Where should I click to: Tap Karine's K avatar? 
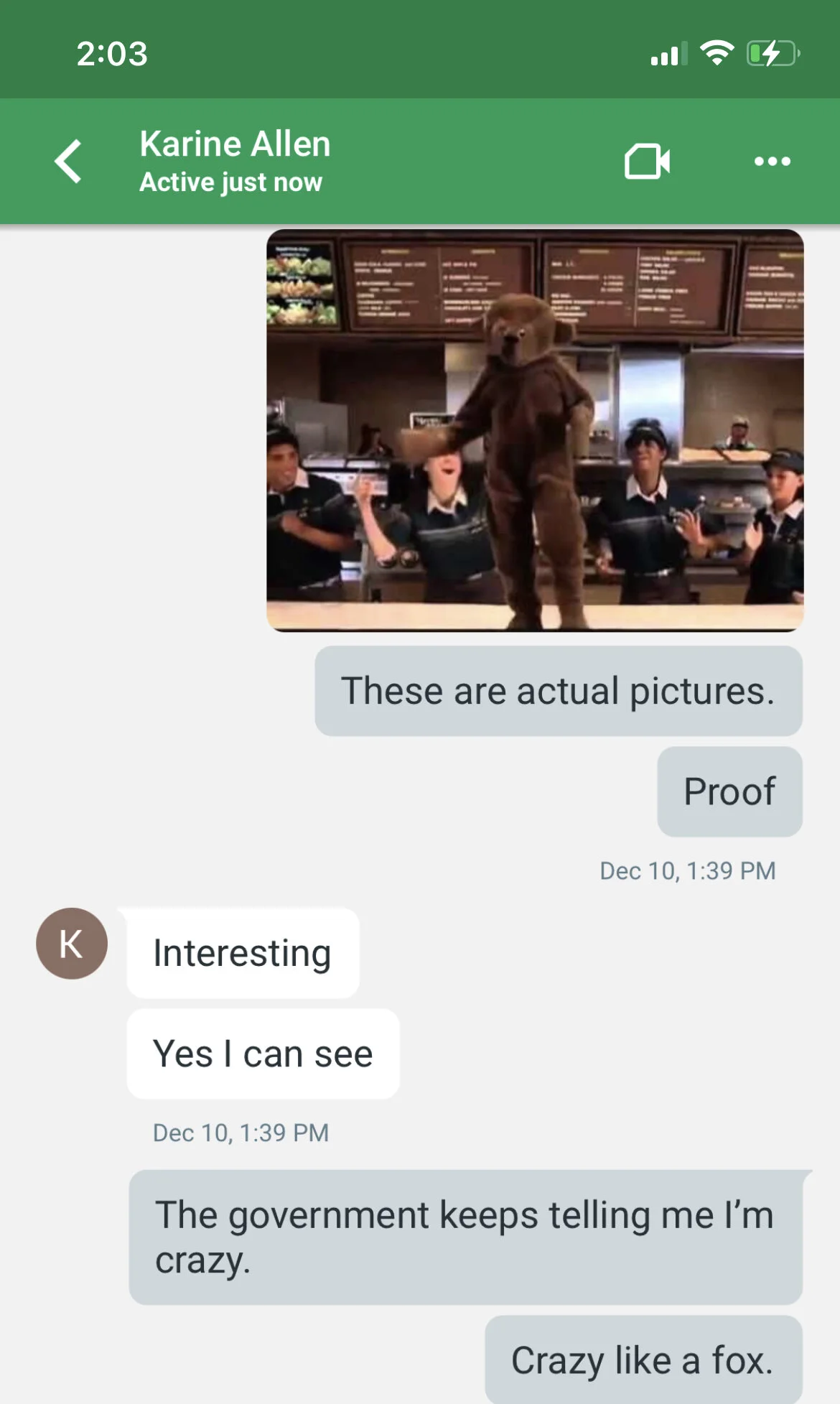pyautogui.click(x=72, y=943)
